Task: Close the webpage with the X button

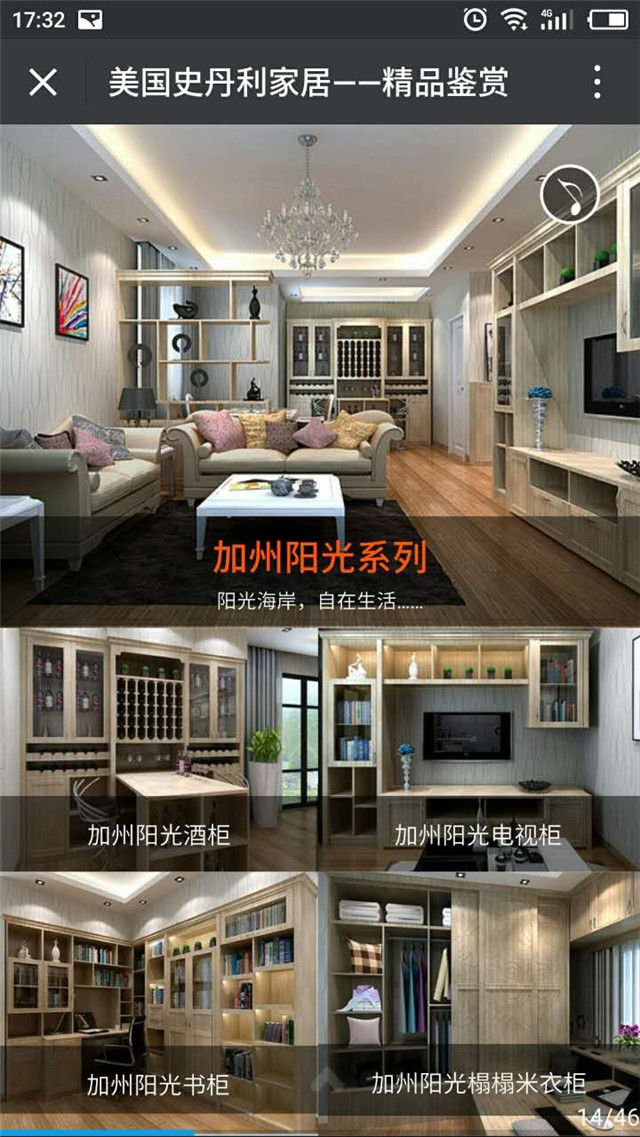Action: coord(43,82)
